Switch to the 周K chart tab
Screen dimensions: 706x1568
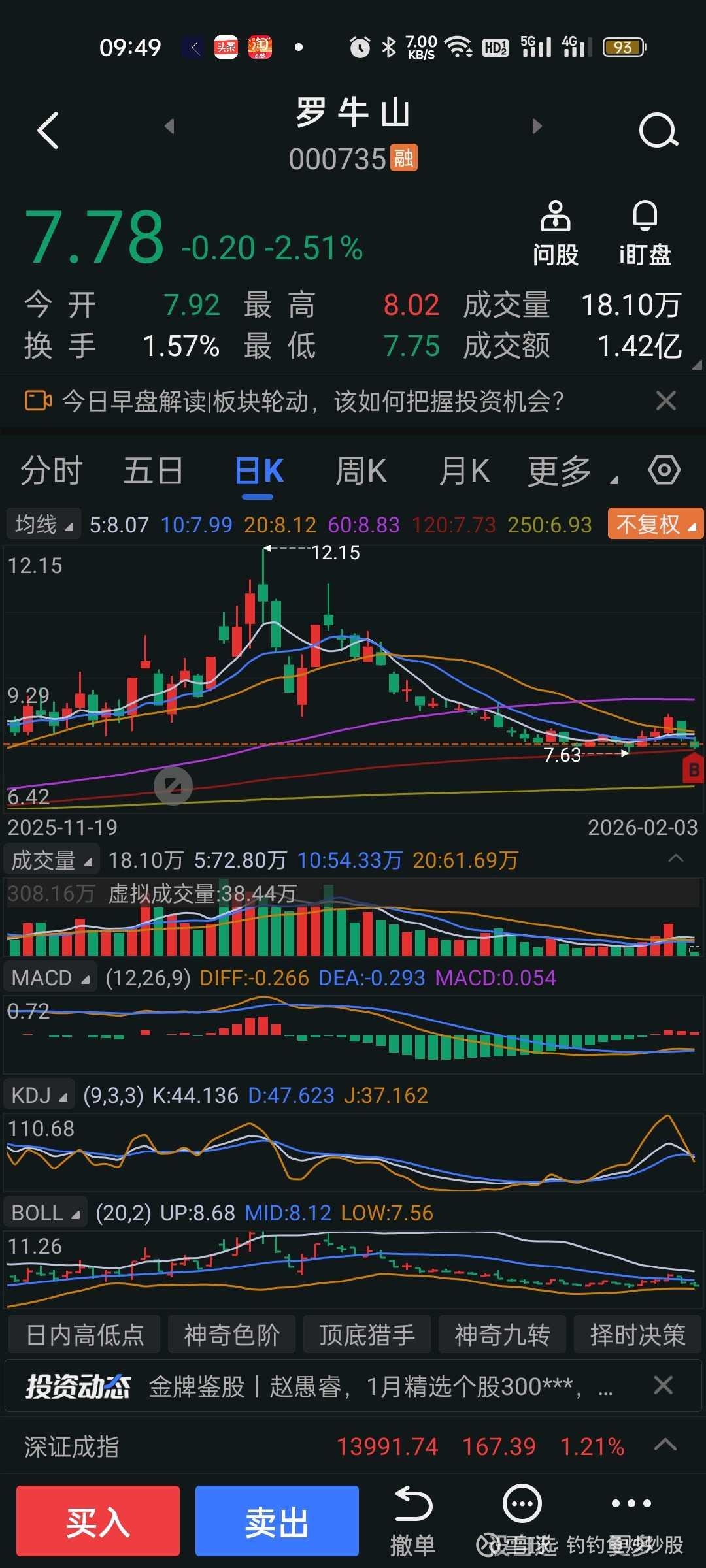[361, 471]
